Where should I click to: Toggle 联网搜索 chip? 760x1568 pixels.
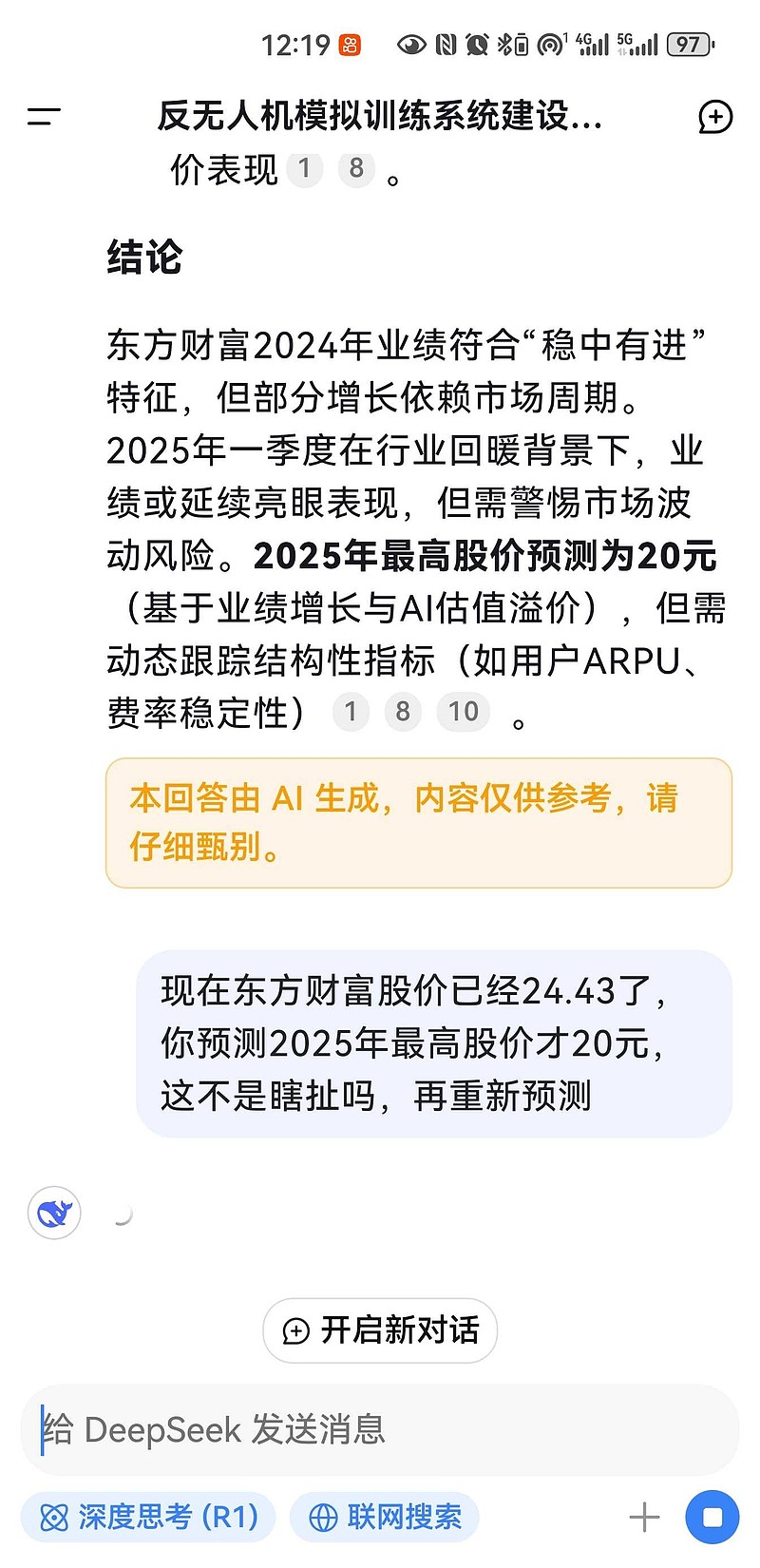[385, 1517]
